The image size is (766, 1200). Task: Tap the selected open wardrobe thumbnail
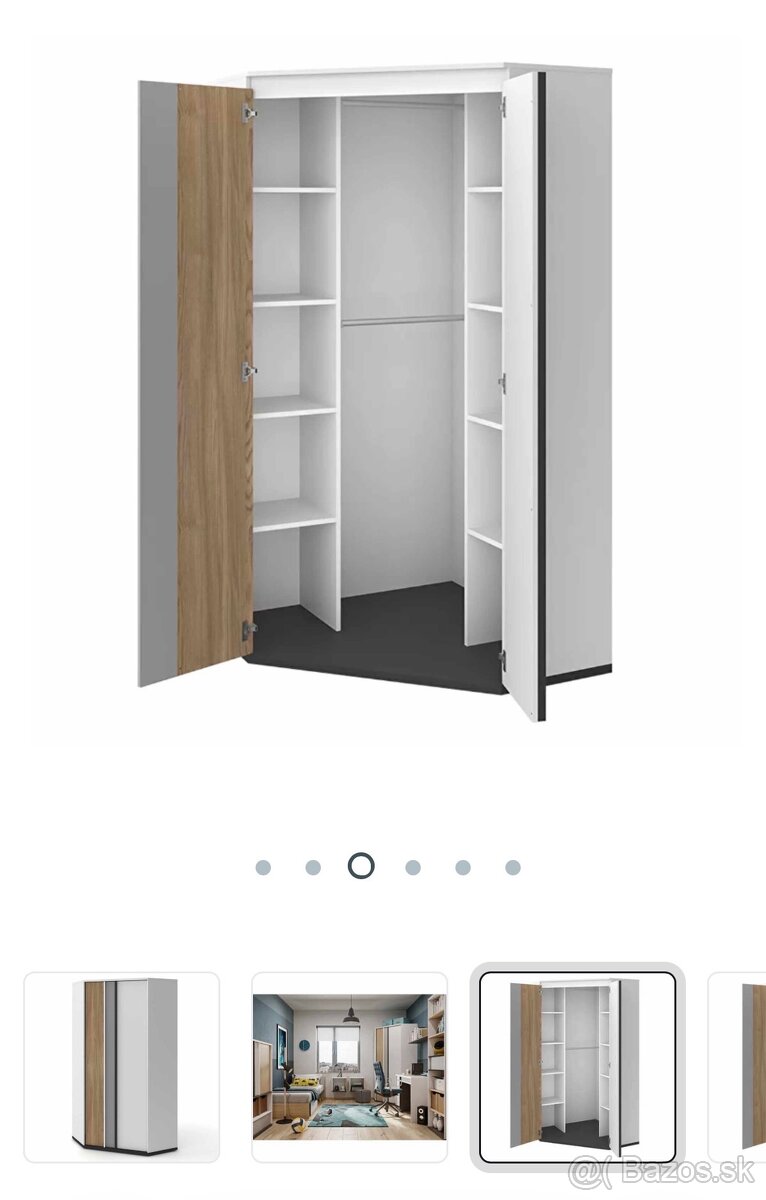click(577, 1067)
